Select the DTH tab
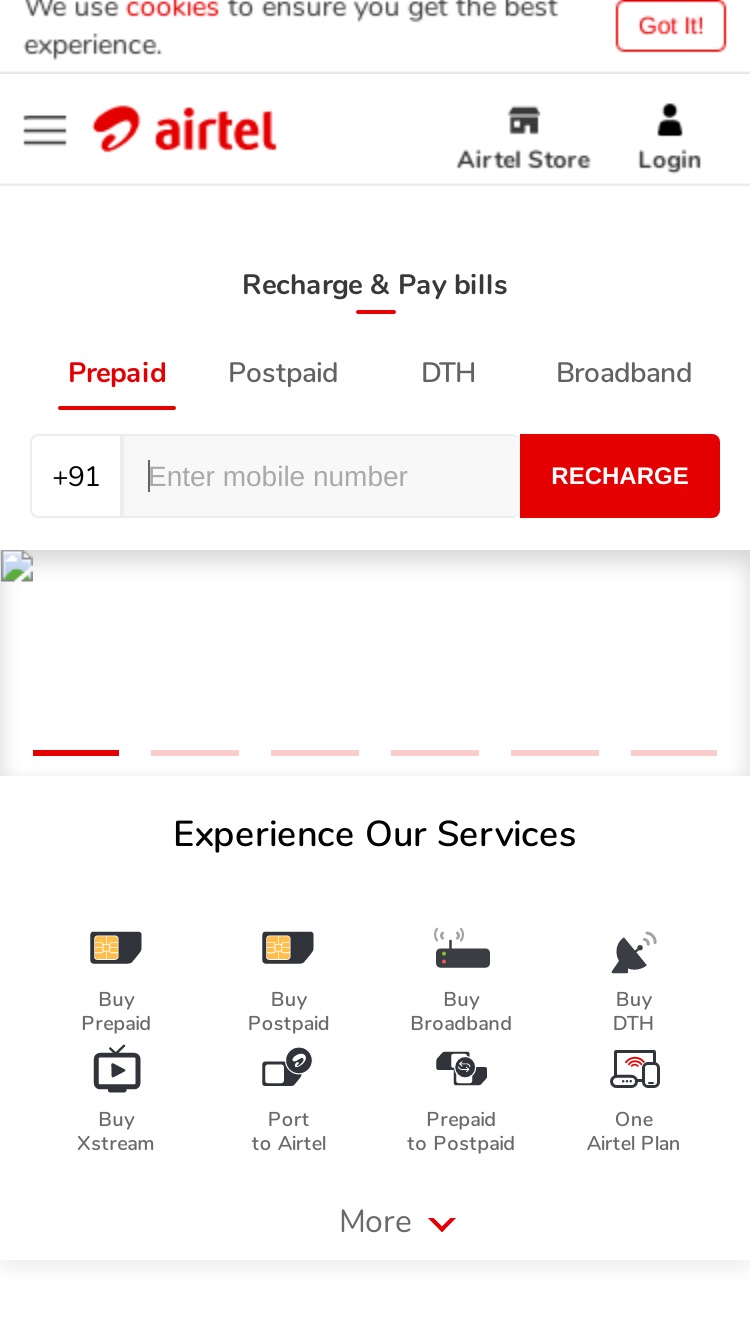 click(448, 373)
